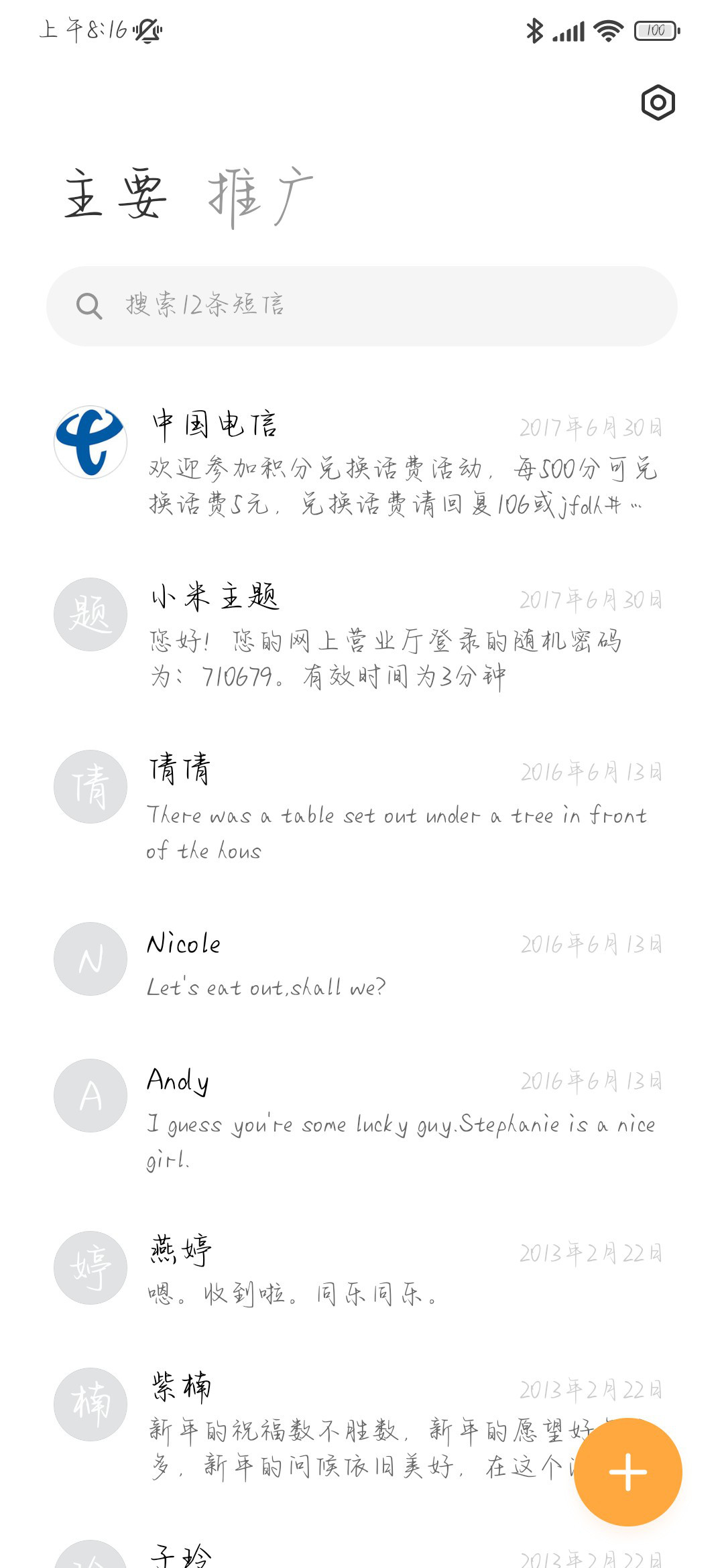The height and width of the screenshot is (1568, 724).
Task: Select the 主要 tab
Action: 115,194
